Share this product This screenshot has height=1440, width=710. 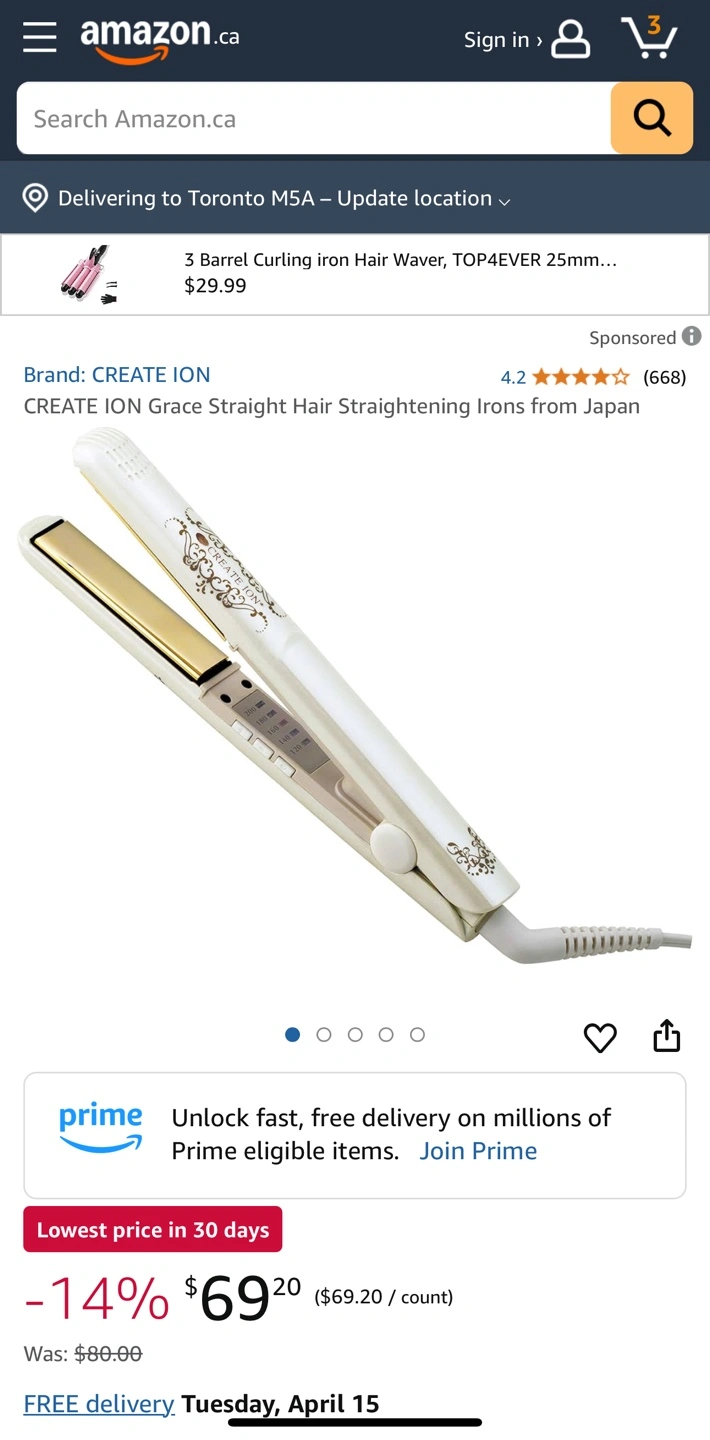coord(667,1036)
